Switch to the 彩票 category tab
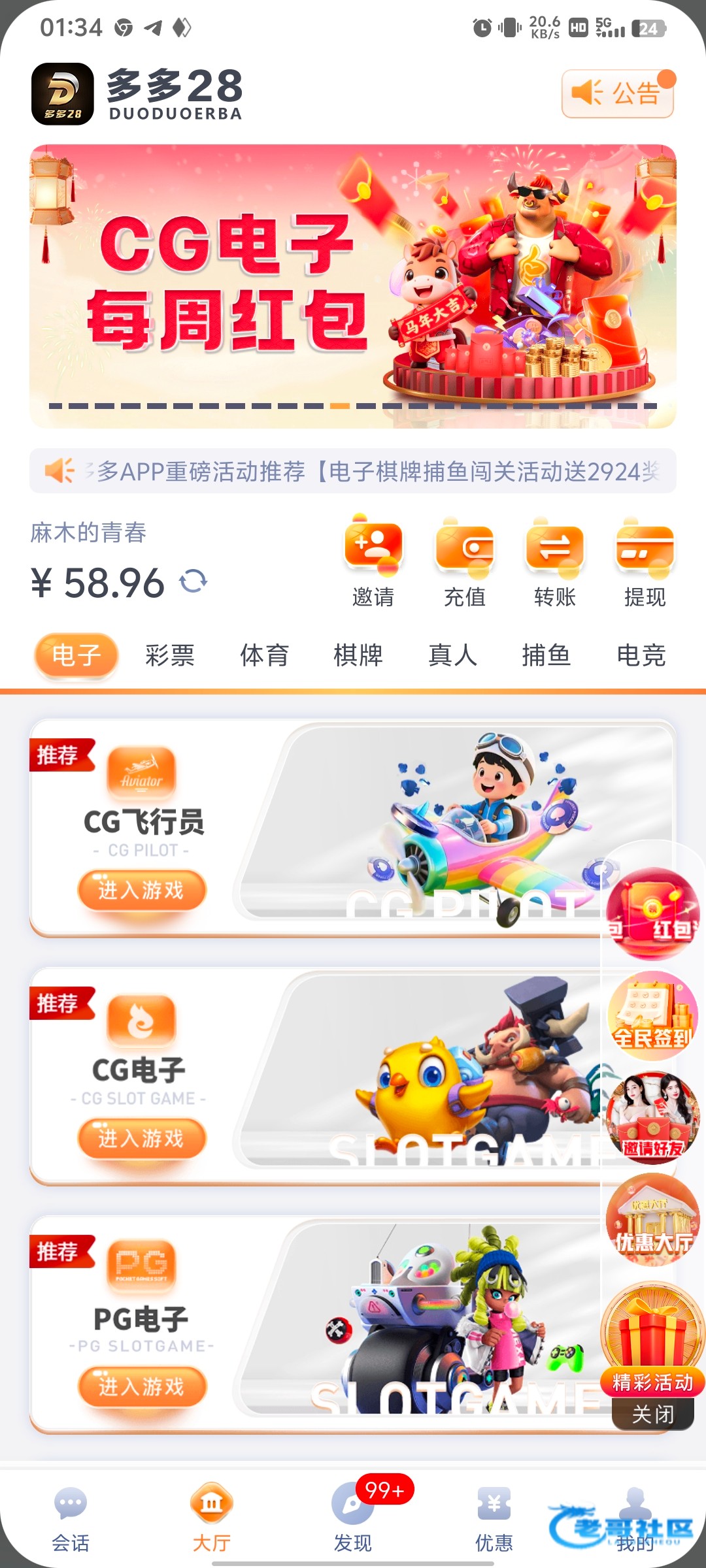This screenshot has width=706, height=1568. click(170, 655)
